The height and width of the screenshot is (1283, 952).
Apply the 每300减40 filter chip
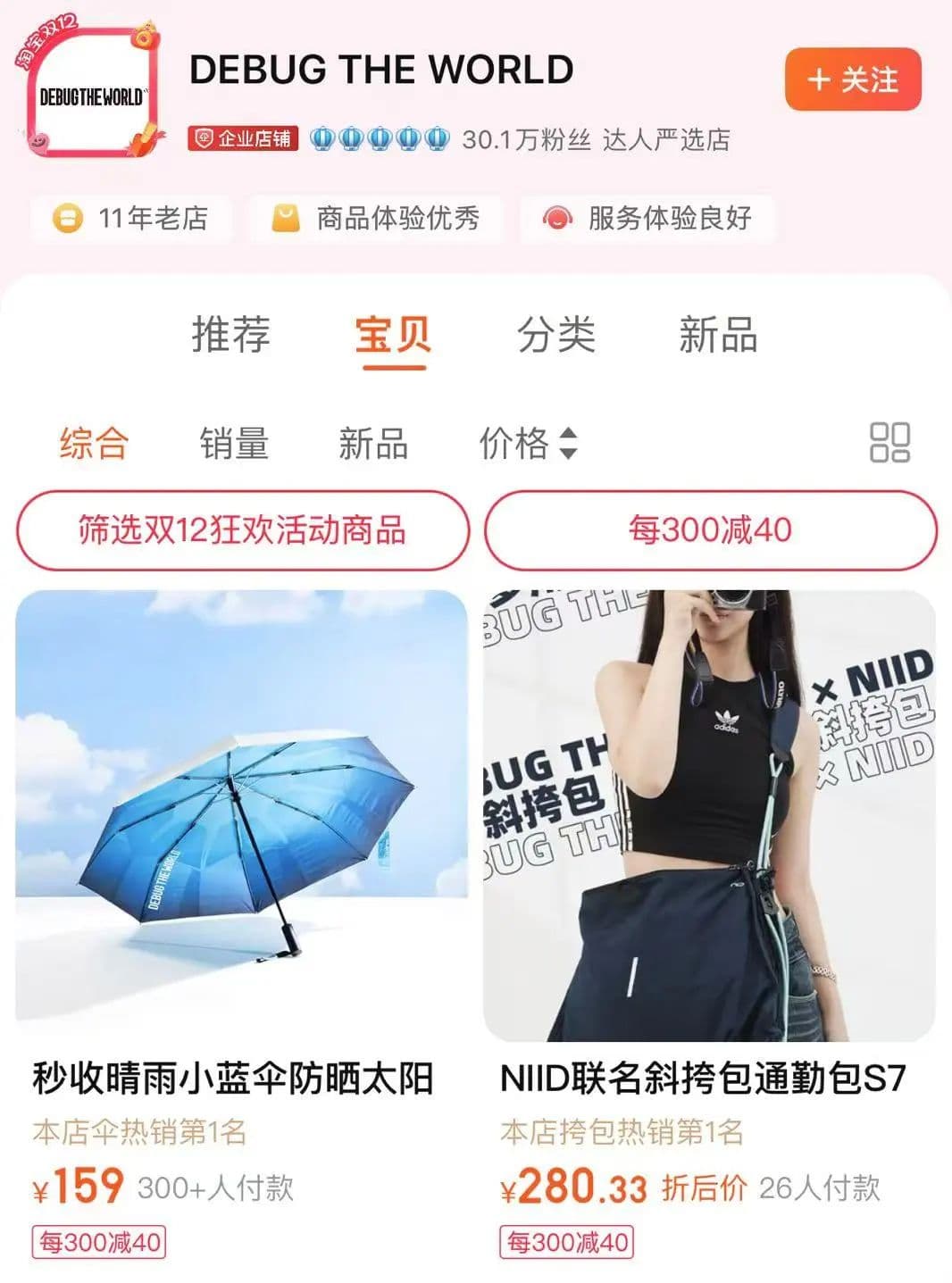coord(710,529)
